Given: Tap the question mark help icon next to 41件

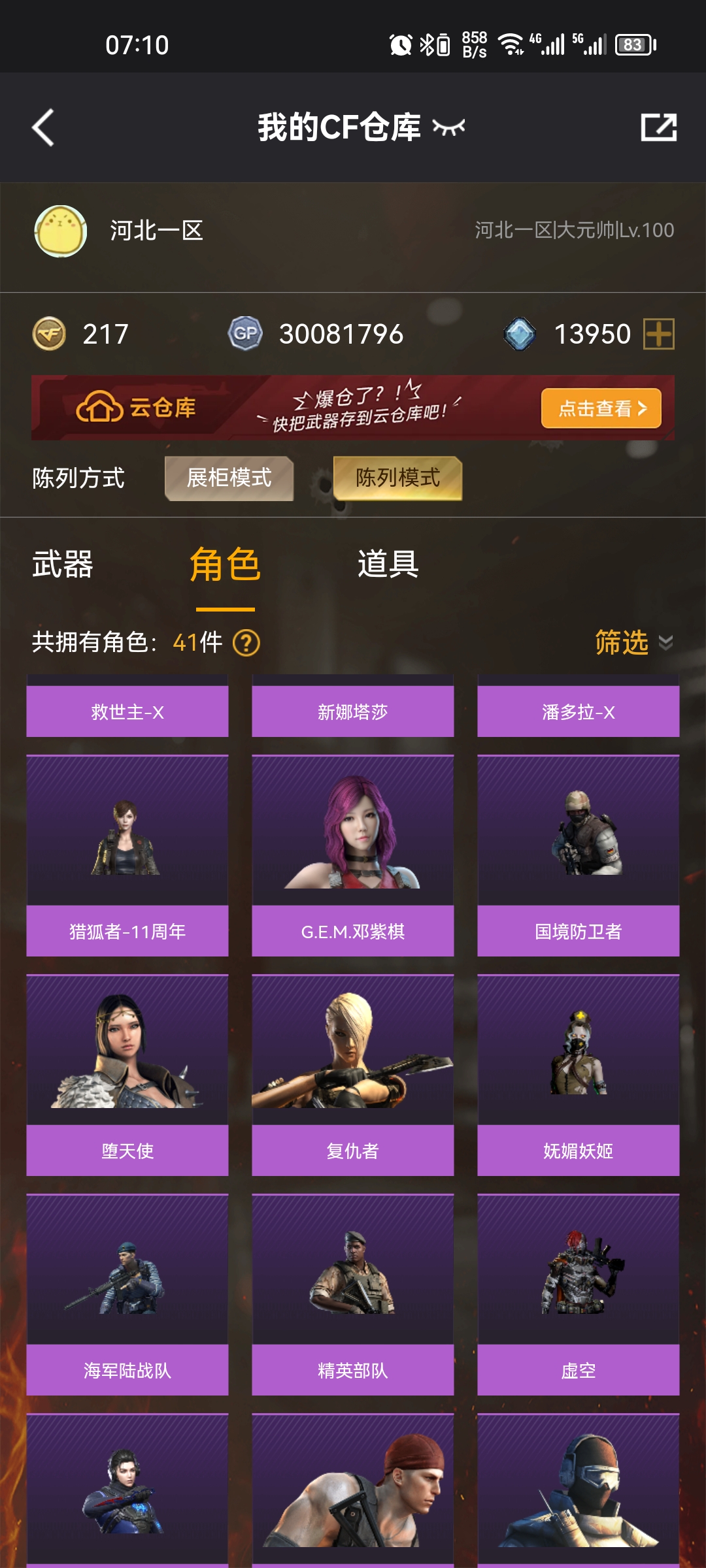Looking at the screenshot, I should click(x=246, y=643).
